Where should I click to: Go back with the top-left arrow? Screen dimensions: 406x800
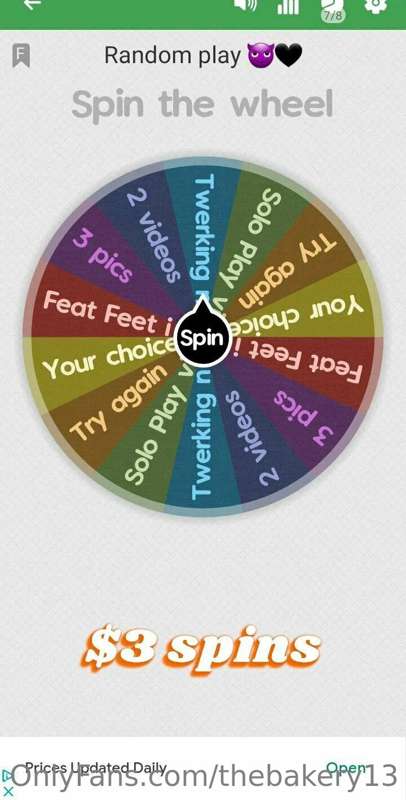click(32, 5)
